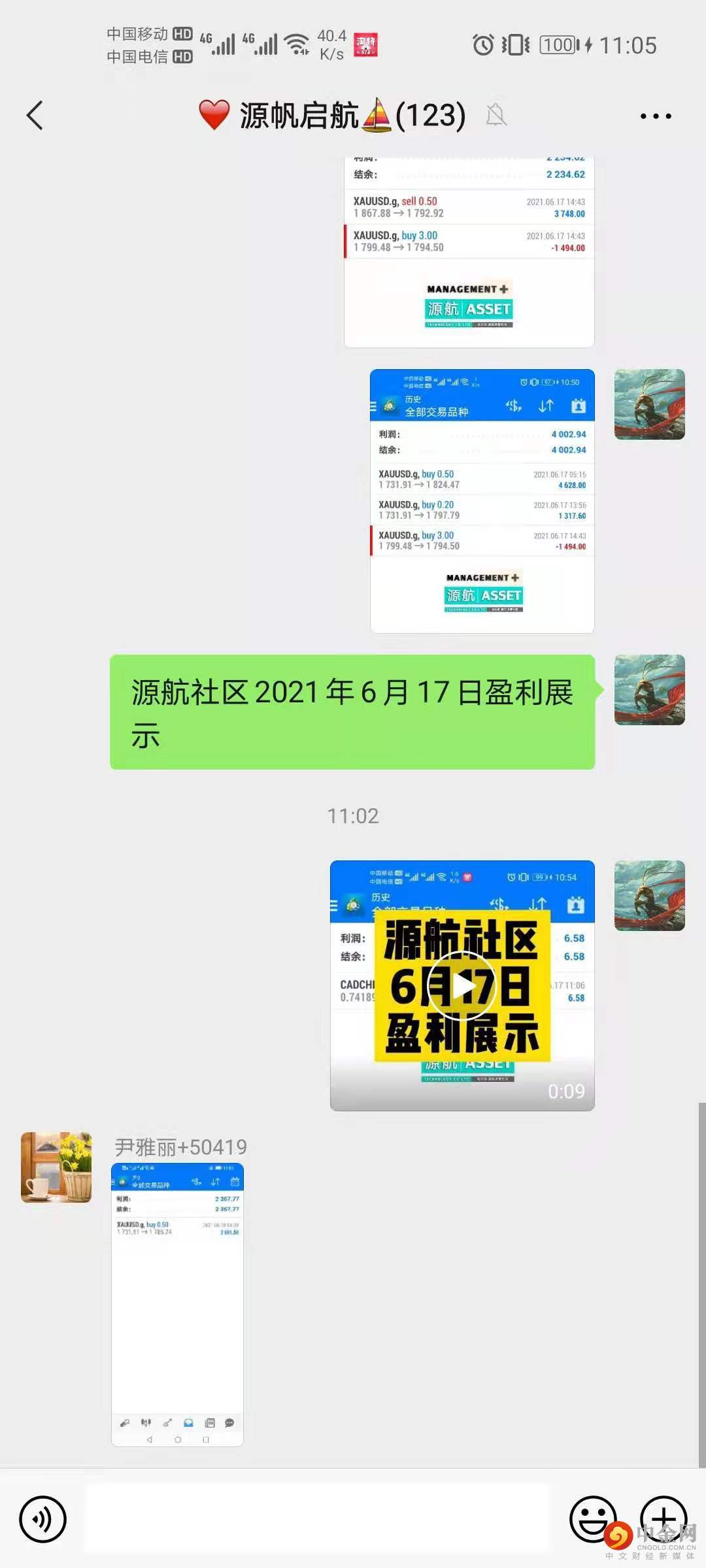706x1568 pixels.
Task: Go back from the 源帆启航 group chat
Action: pyautogui.click(x=35, y=116)
